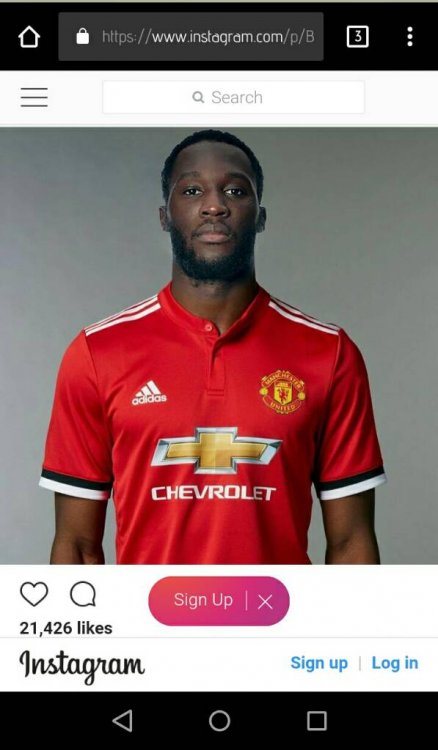Open comments with the speech bubble icon

83,595
